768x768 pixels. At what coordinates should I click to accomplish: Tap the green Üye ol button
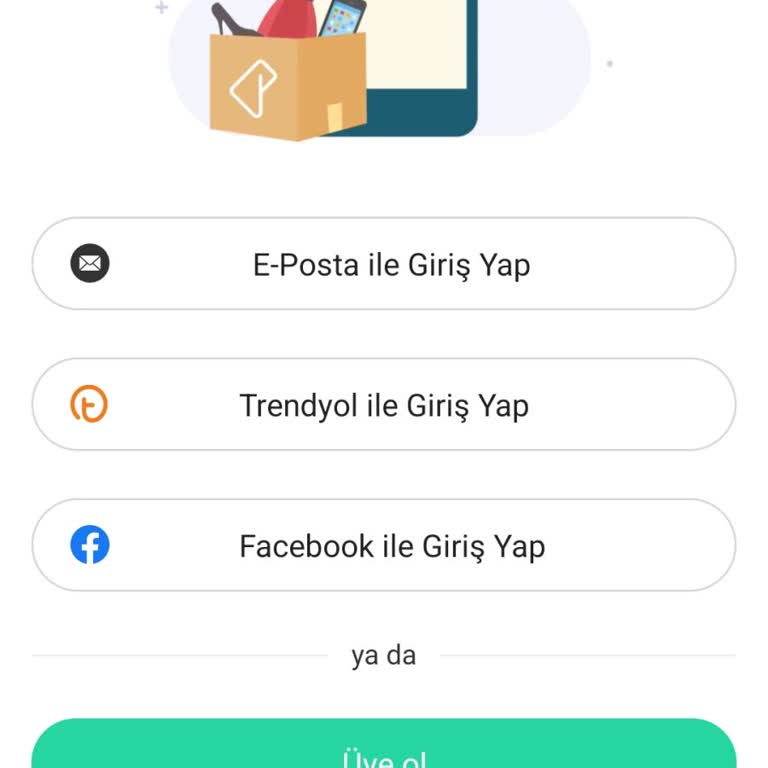tap(384, 746)
